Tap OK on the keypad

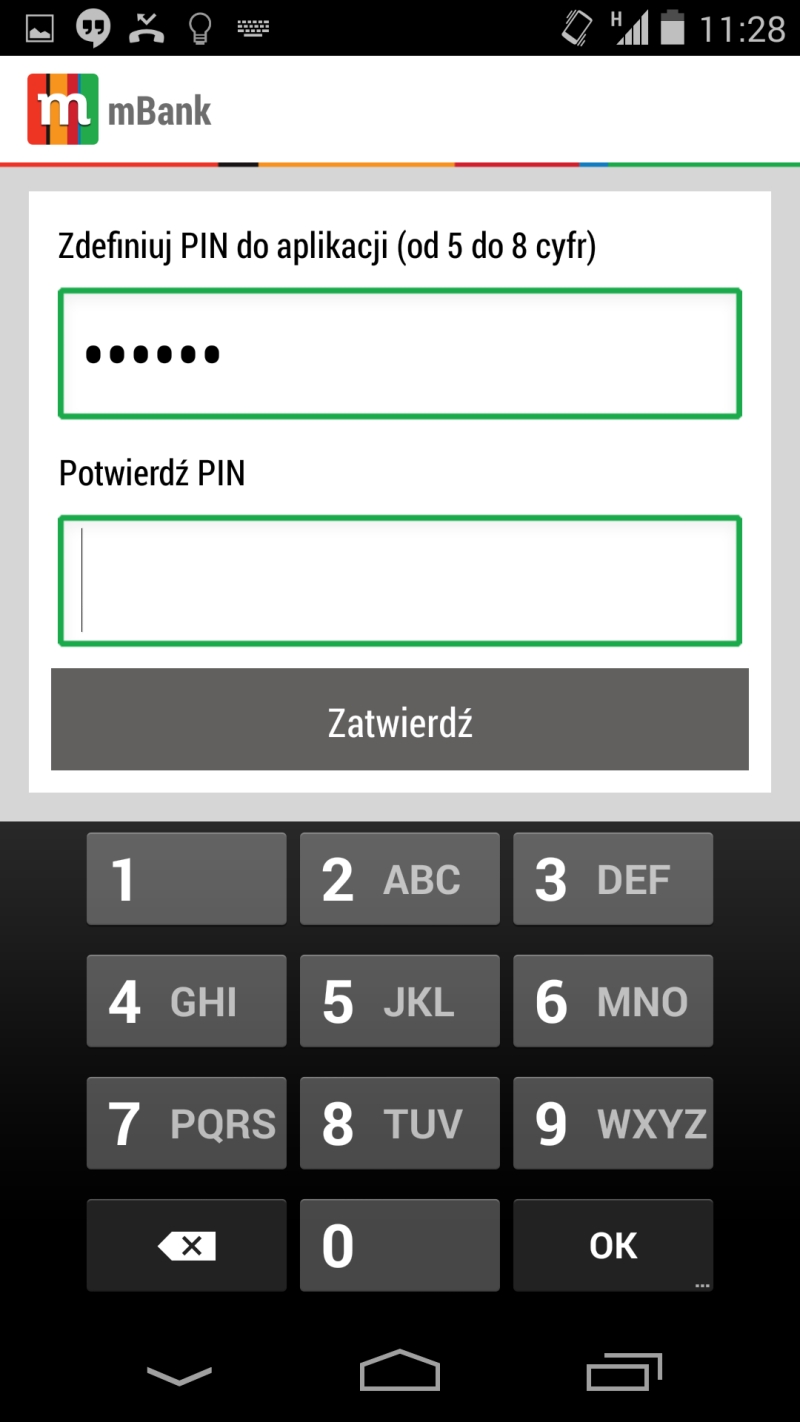coord(612,1245)
